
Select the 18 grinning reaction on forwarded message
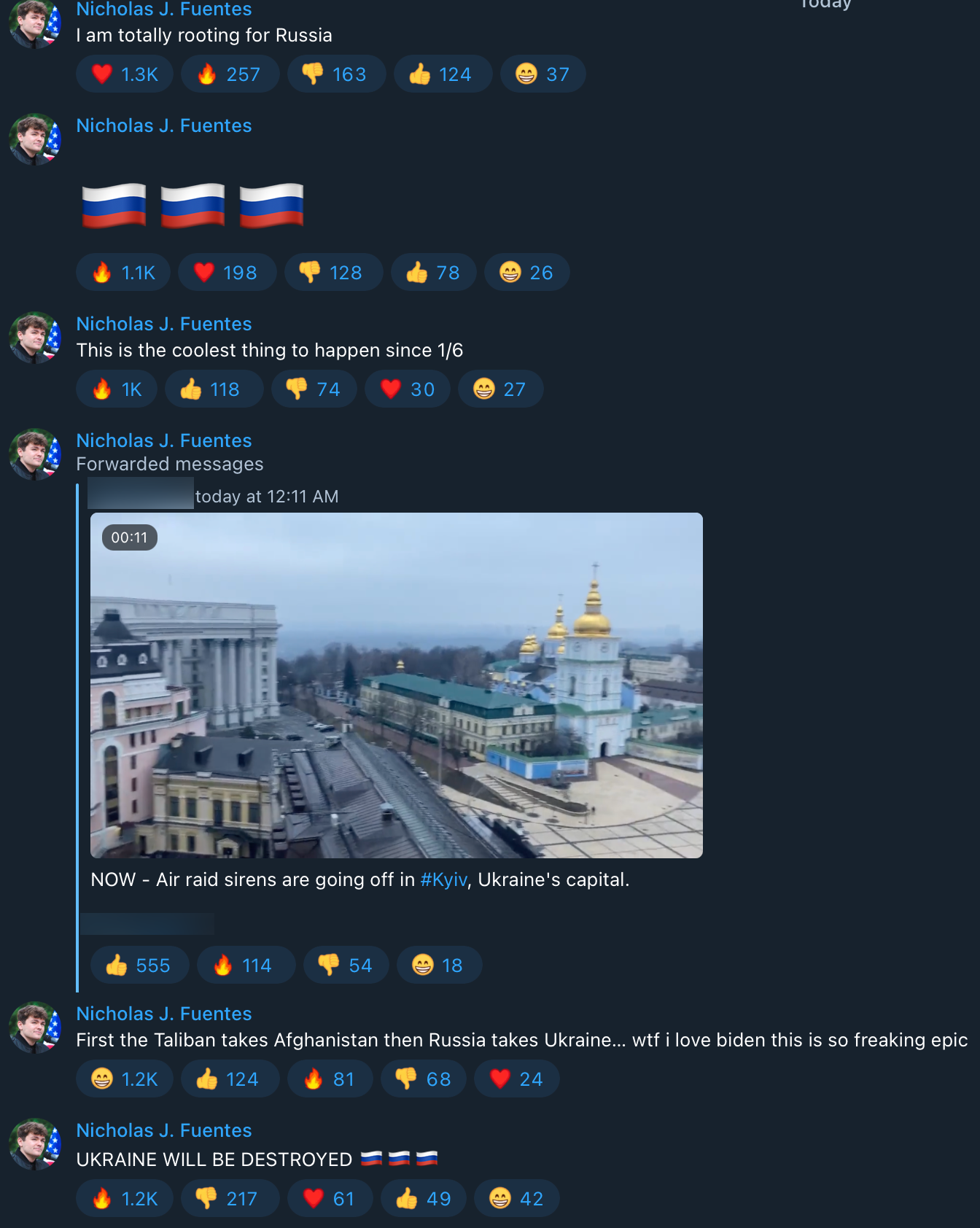(438, 965)
